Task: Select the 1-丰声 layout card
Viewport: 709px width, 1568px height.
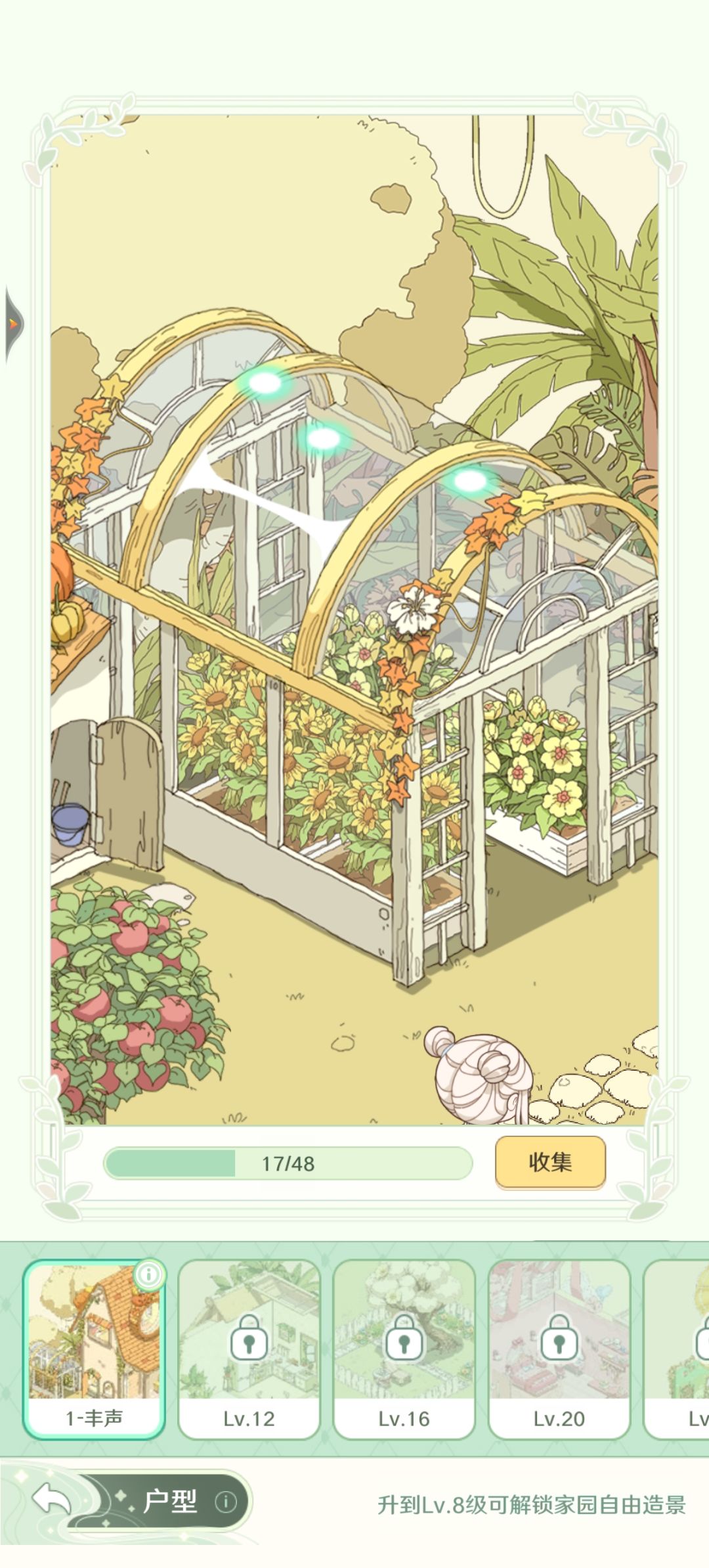Action: tap(94, 1349)
